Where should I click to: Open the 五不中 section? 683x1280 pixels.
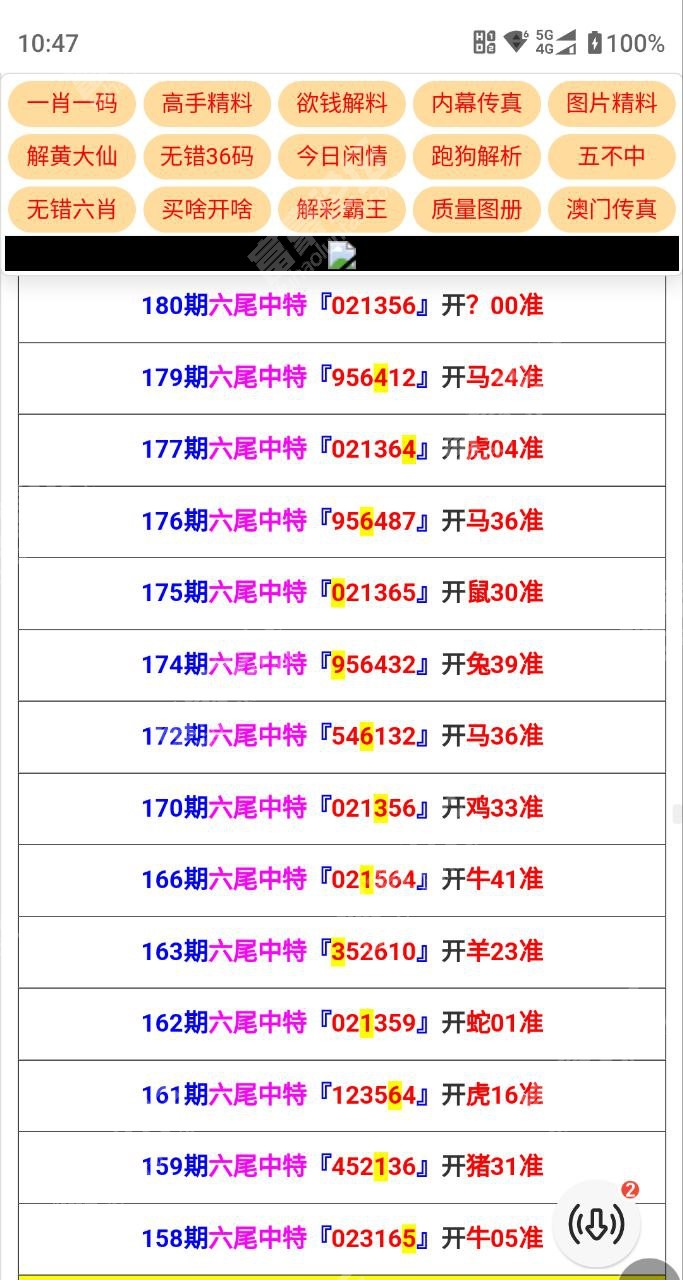[612, 156]
